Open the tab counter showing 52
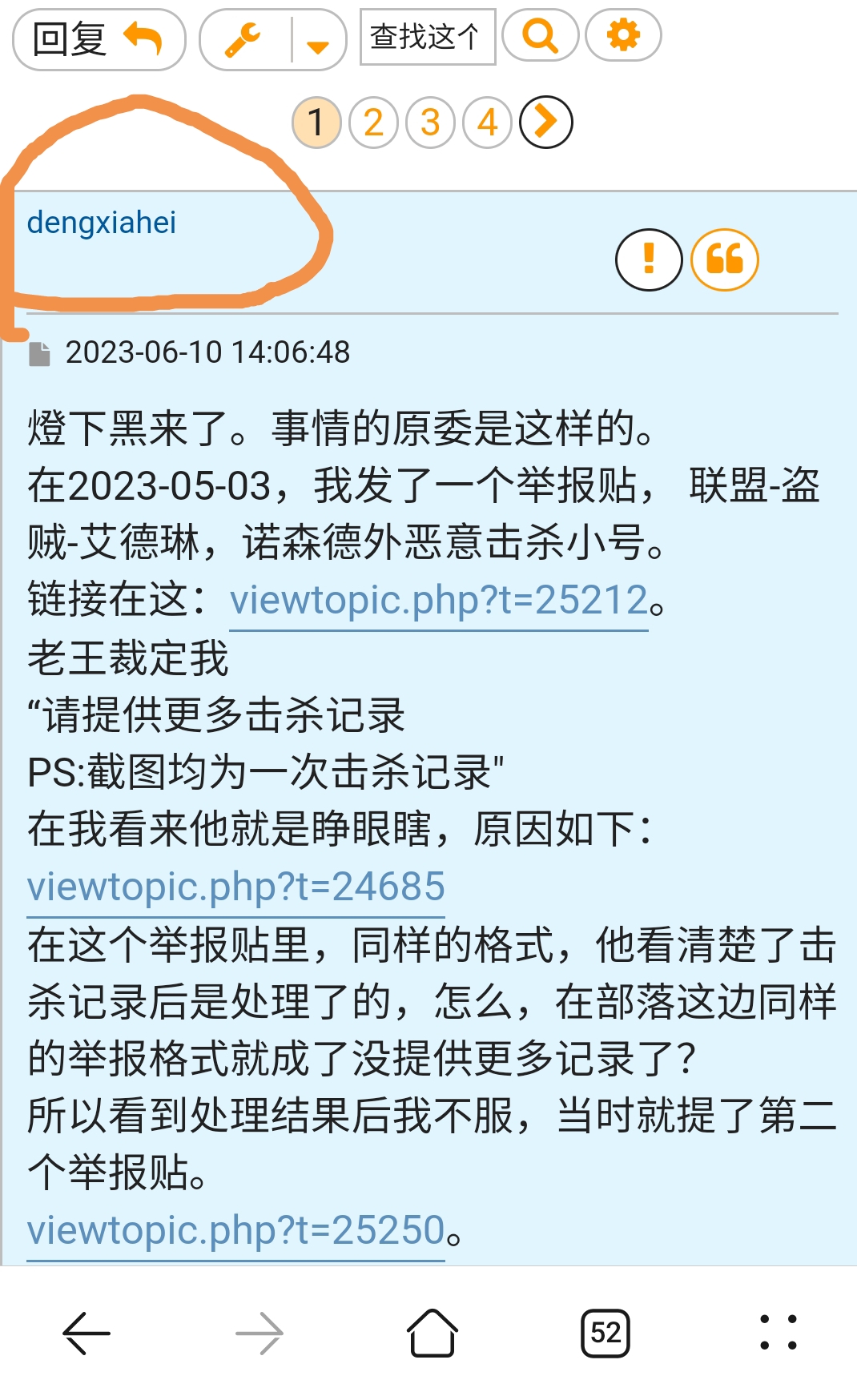857x1400 pixels. (606, 1333)
